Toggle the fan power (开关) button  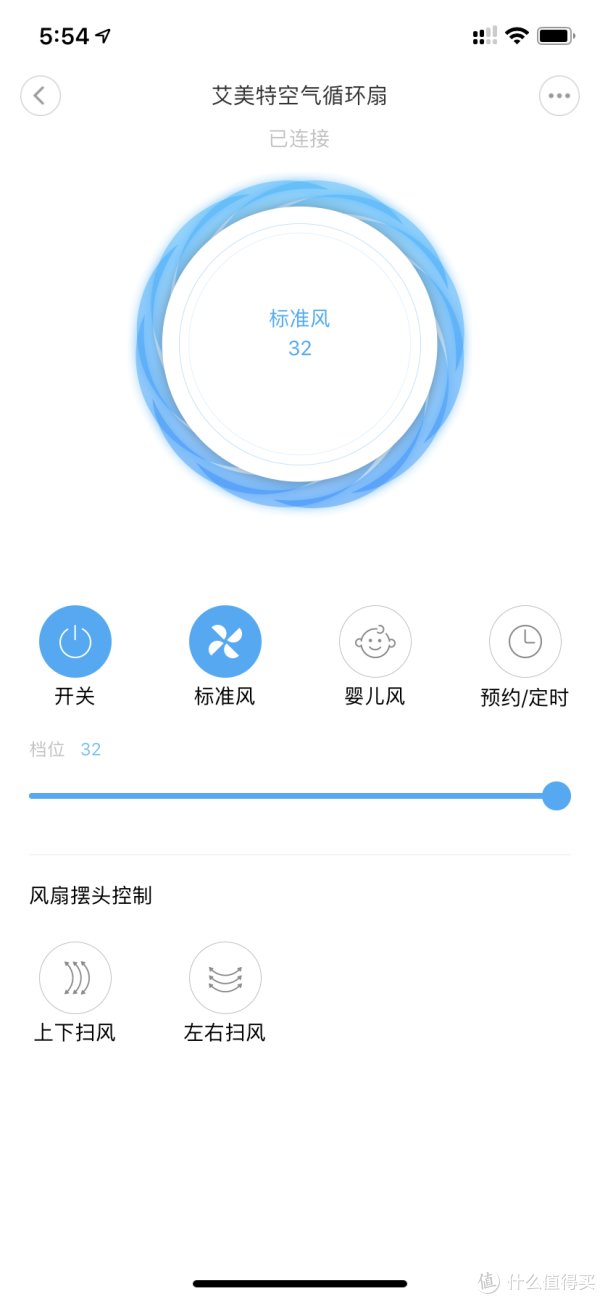coord(75,642)
